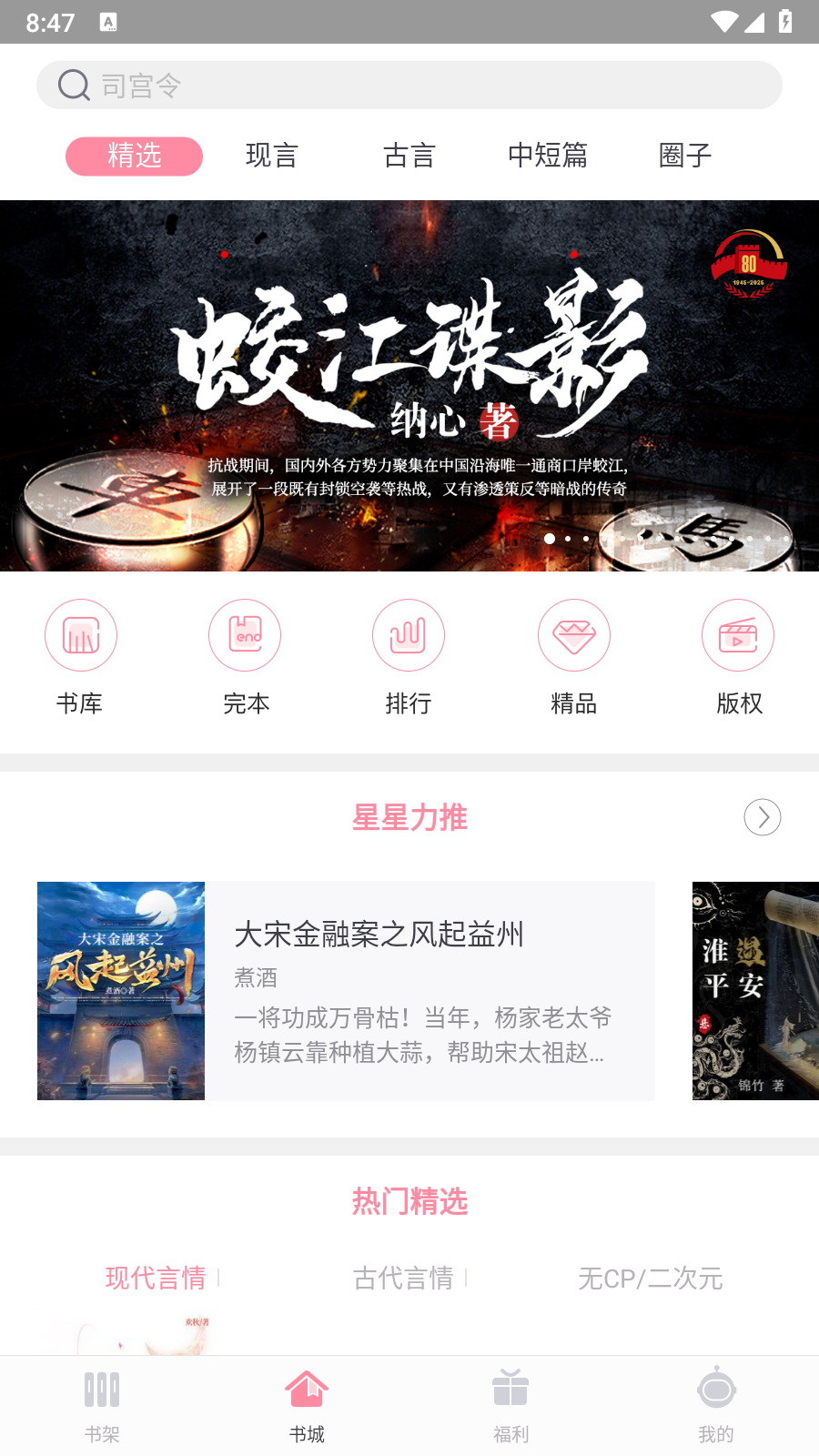Tap the 精品 (premium) diamond icon

[x=573, y=635]
